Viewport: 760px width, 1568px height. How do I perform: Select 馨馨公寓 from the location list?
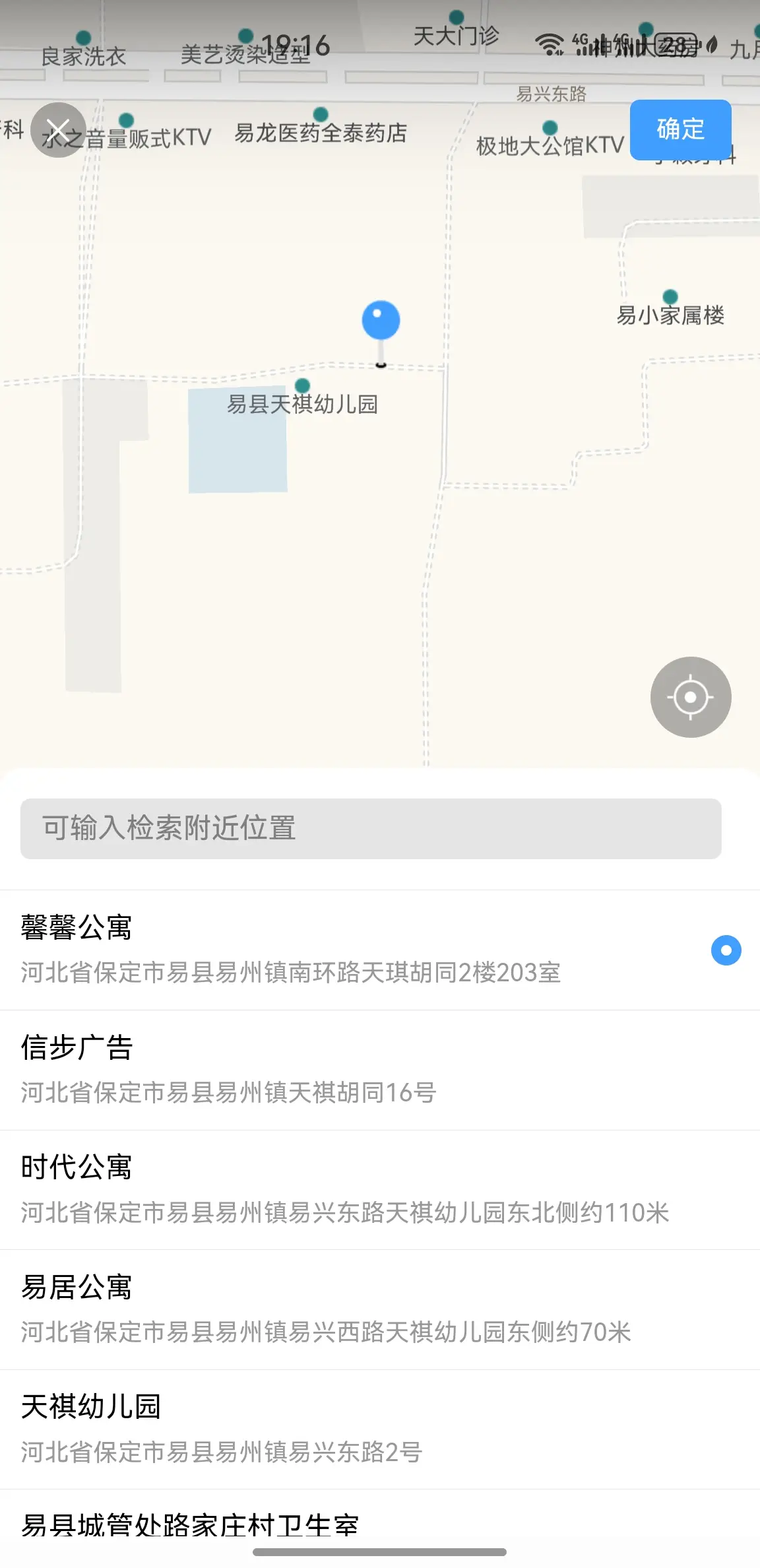tap(369, 950)
